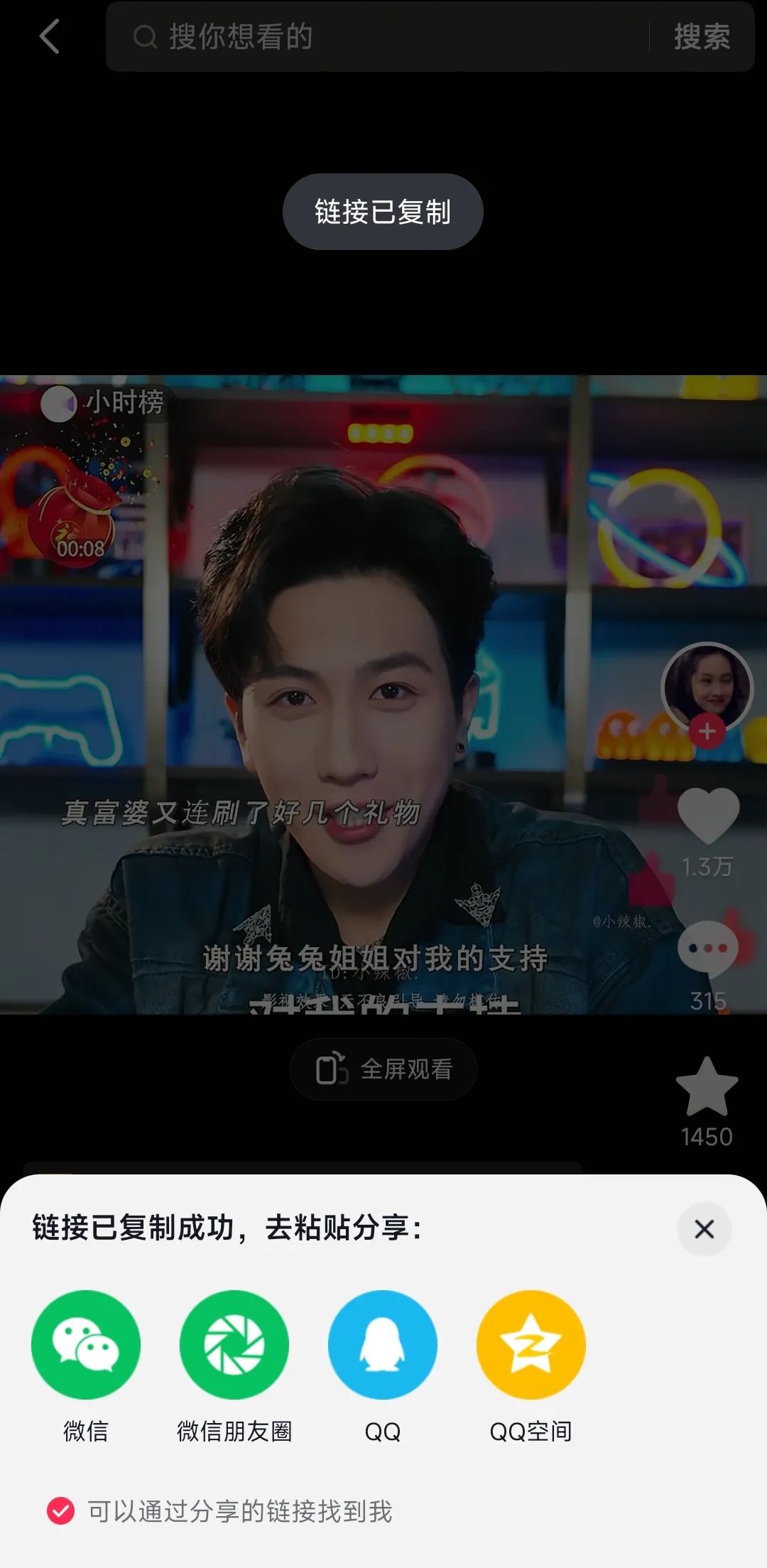Follow the creator via the red plus
Image resolution: width=767 pixels, height=1568 pixels.
coord(707,732)
